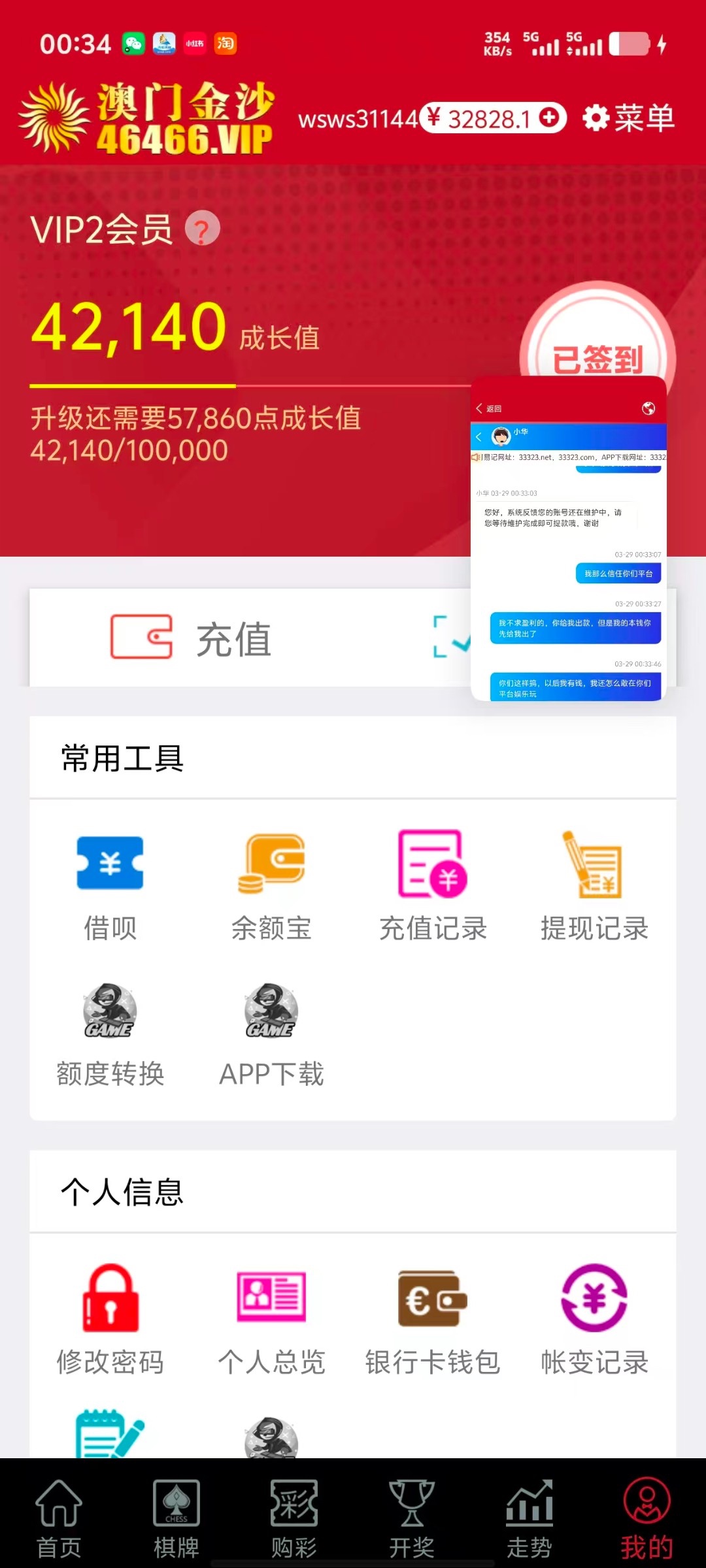Switch to the 棋牌 chess tab

coord(176,1519)
